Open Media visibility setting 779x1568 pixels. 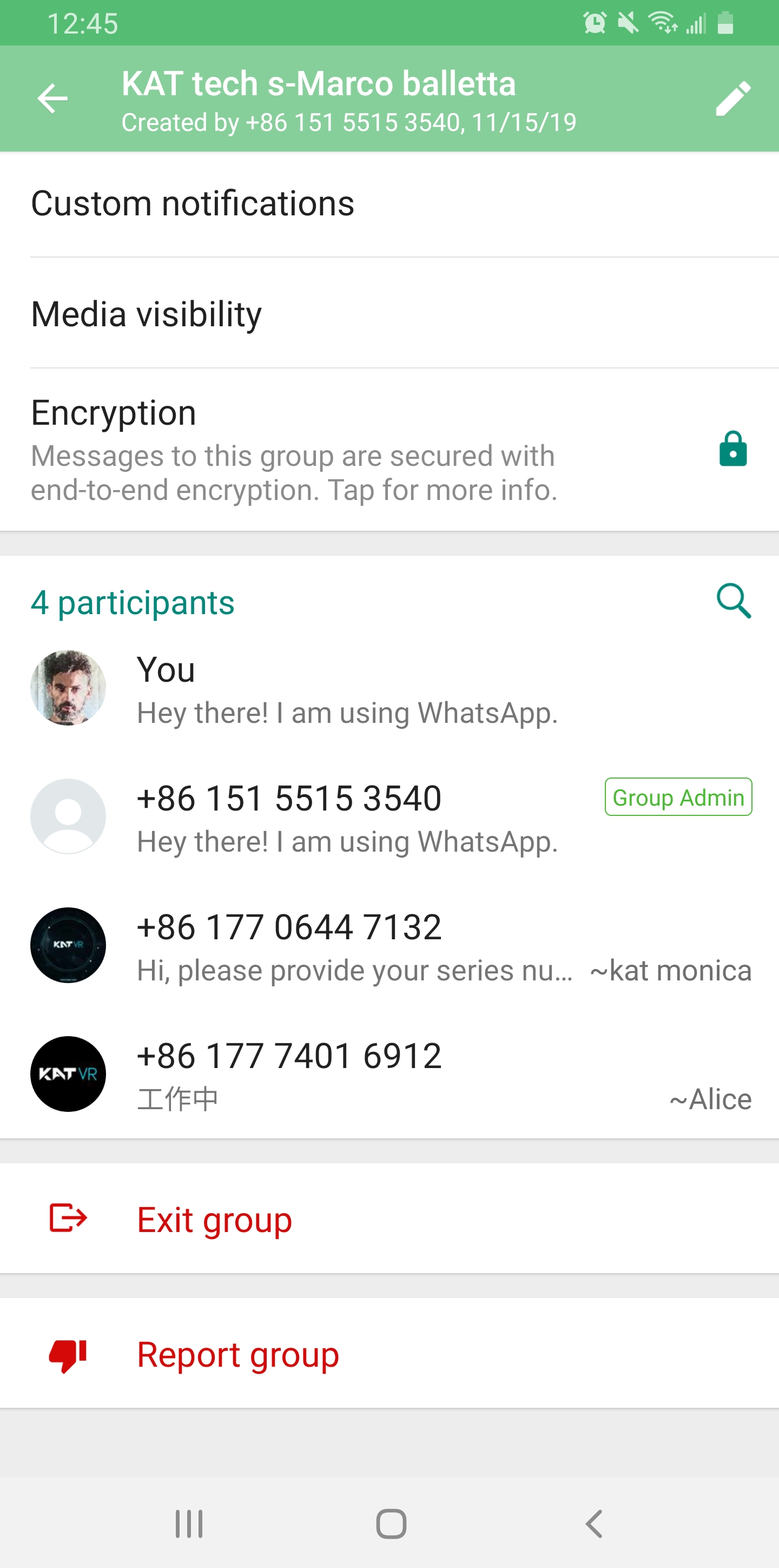[389, 313]
